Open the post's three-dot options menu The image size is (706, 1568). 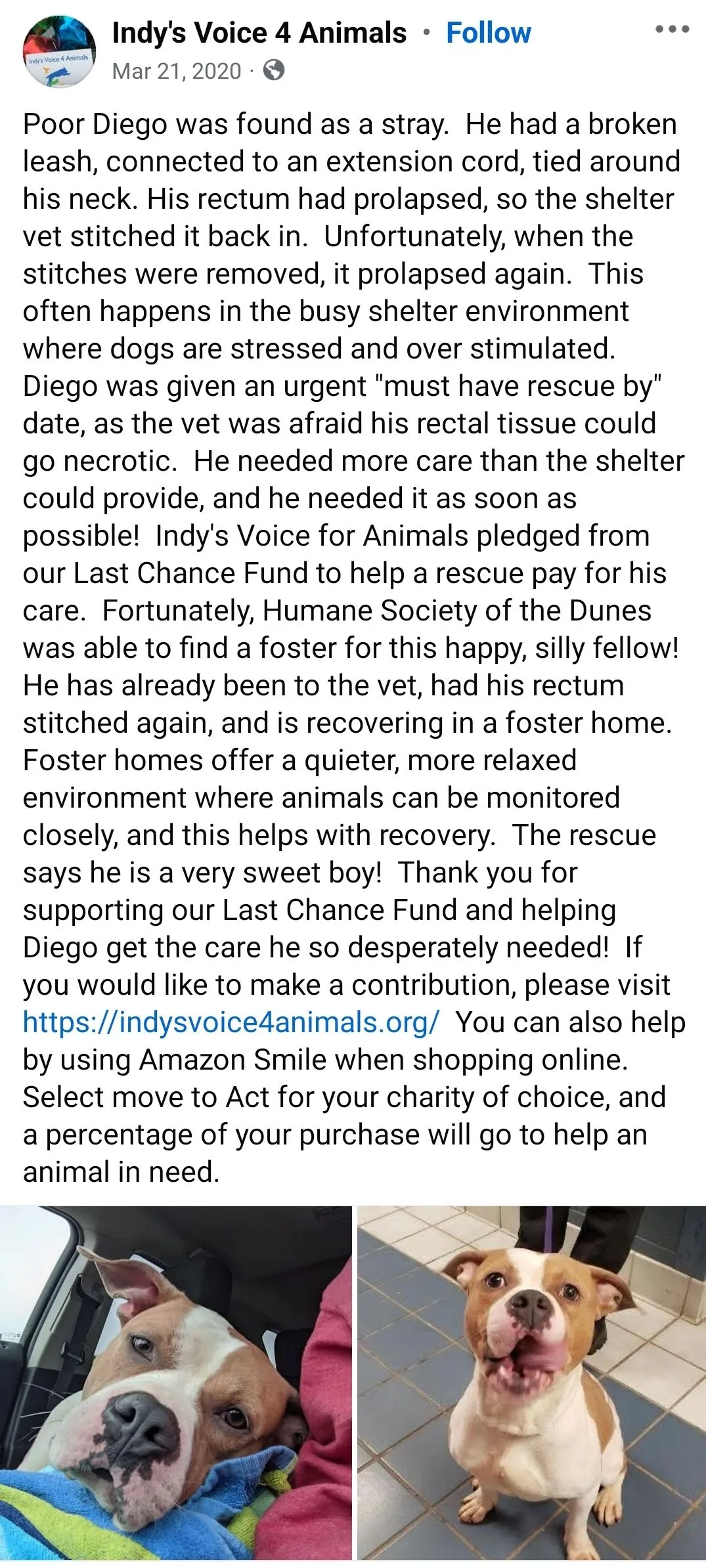pyautogui.click(x=673, y=30)
